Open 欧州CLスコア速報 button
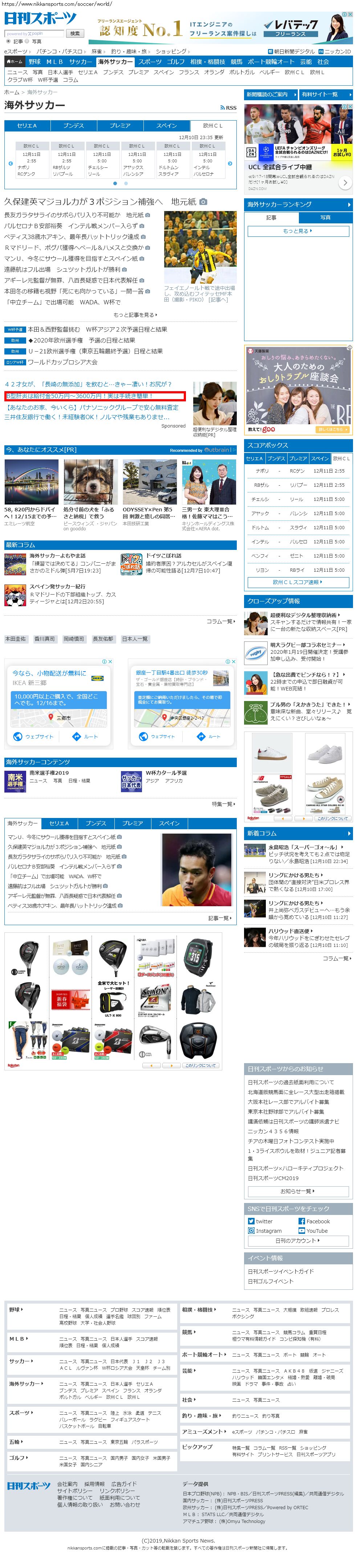Screen dimensions: 357x1568 click(x=298, y=582)
